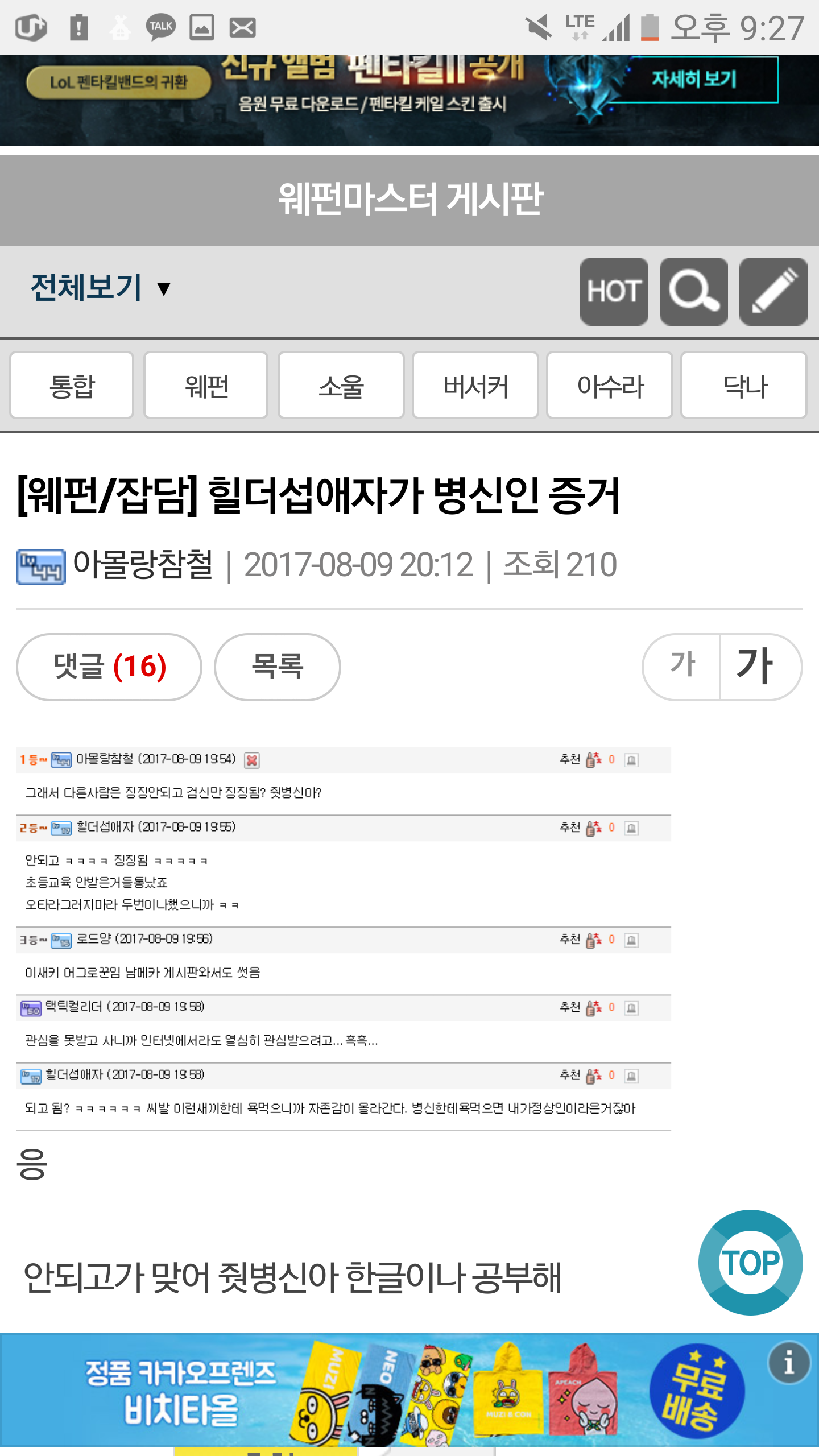
Task: Select the 버서커 tab
Action: [475, 386]
